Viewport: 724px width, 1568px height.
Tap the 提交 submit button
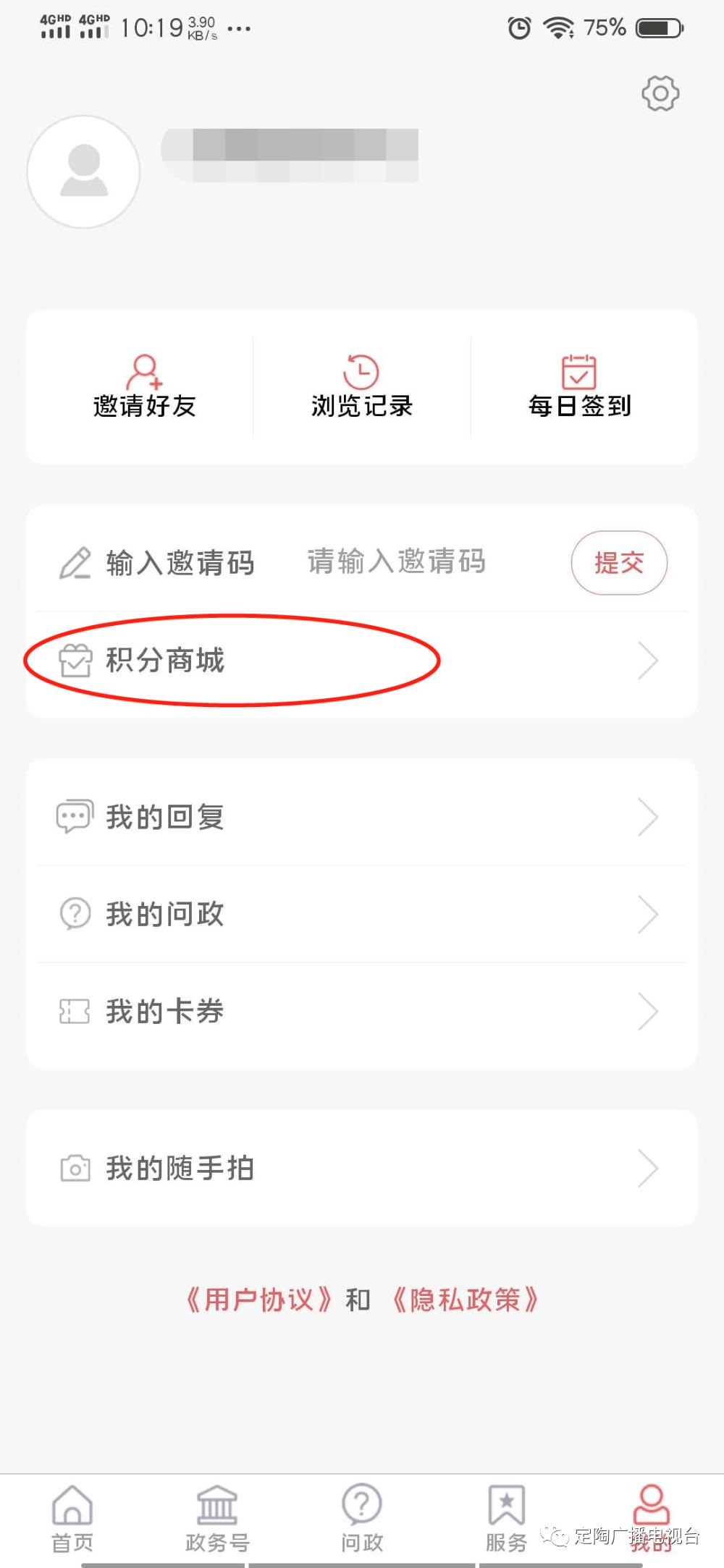click(x=619, y=563)
